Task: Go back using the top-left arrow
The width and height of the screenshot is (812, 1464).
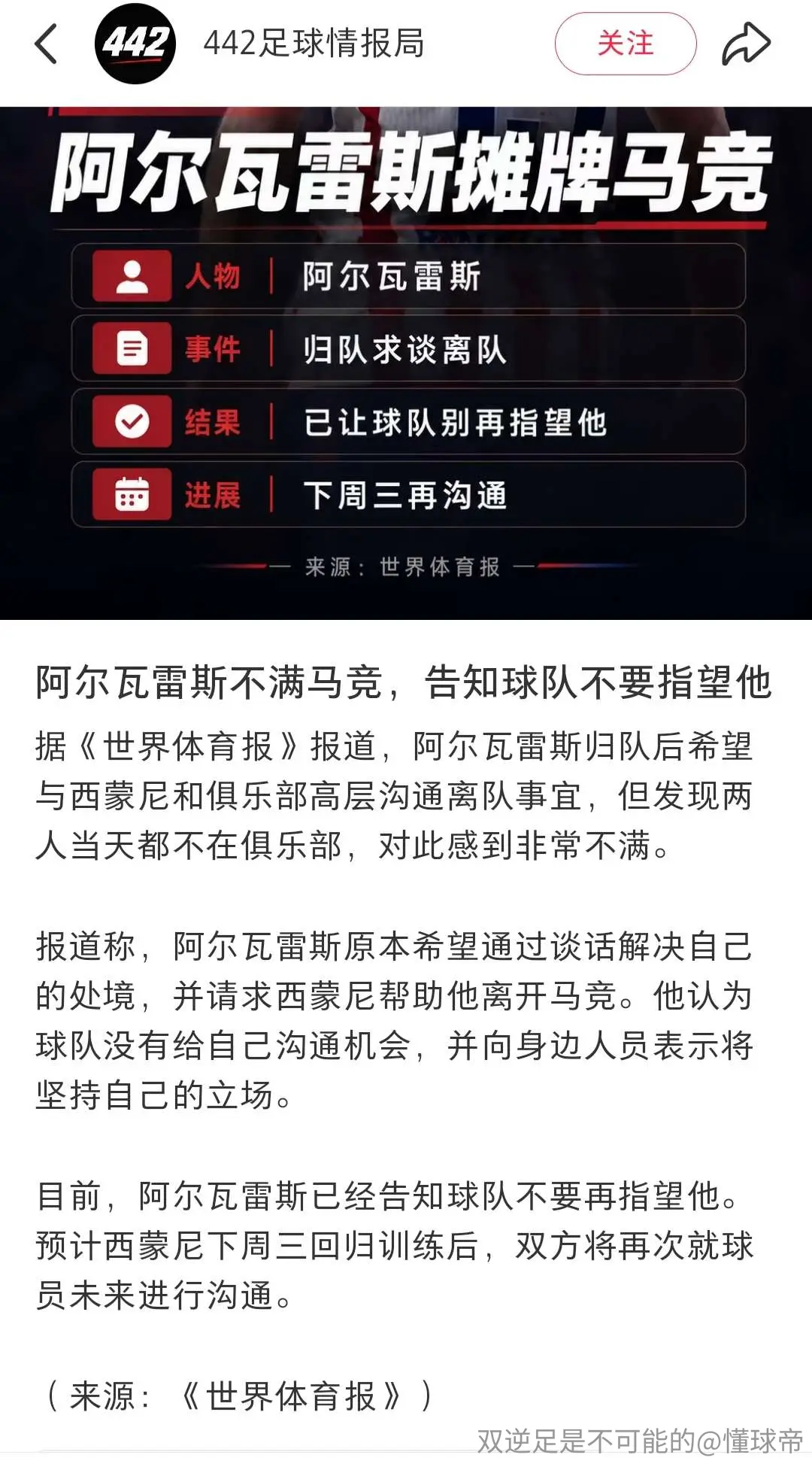Action: (x=47, y=44)
